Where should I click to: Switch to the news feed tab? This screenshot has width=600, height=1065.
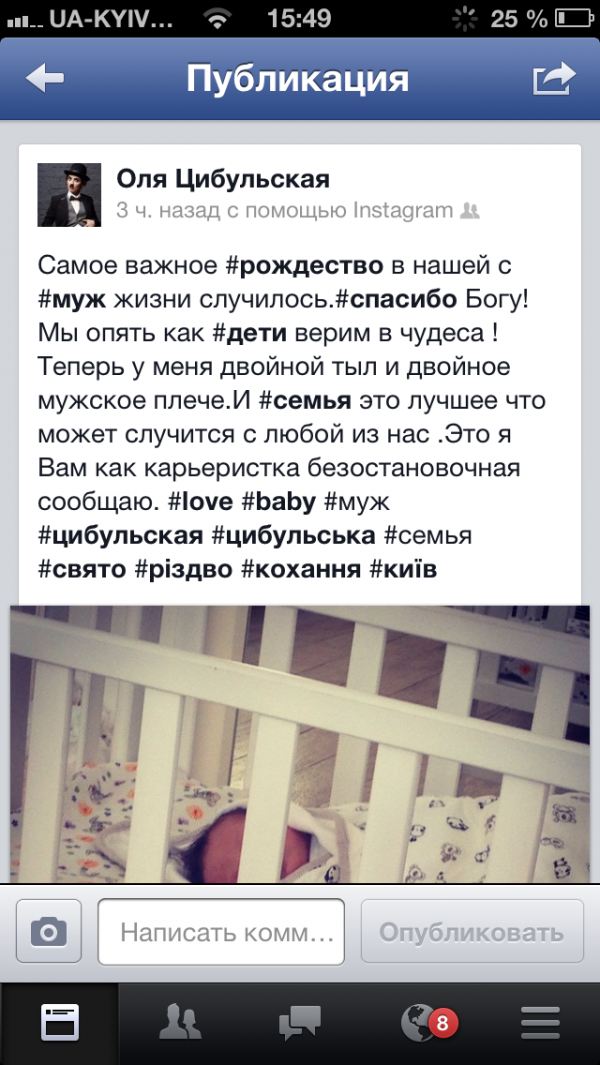pos(60,1023)
